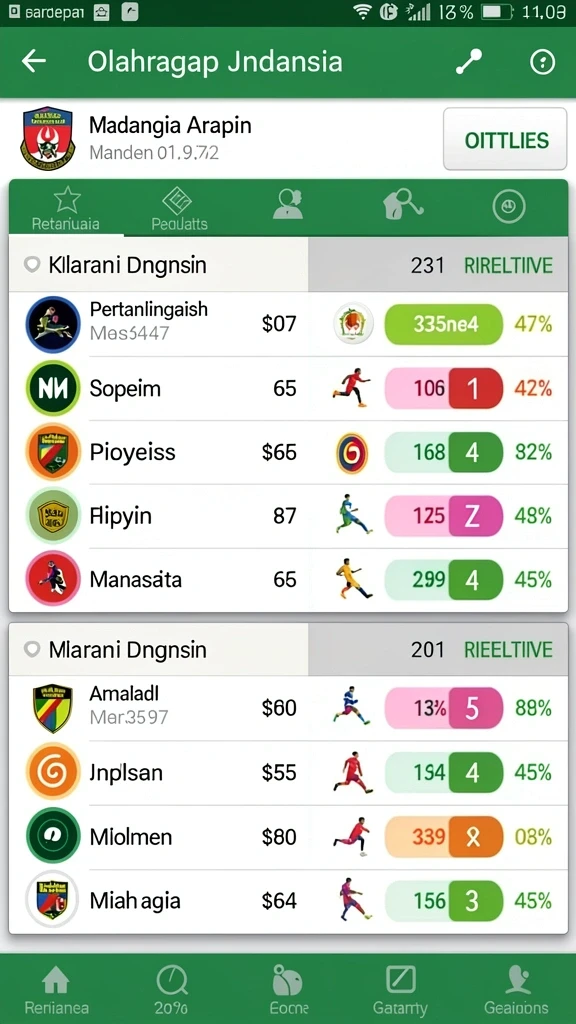Tap the OITTLIES button
Viewport: 576px width, 1024px height.
(x=505, y=140)
